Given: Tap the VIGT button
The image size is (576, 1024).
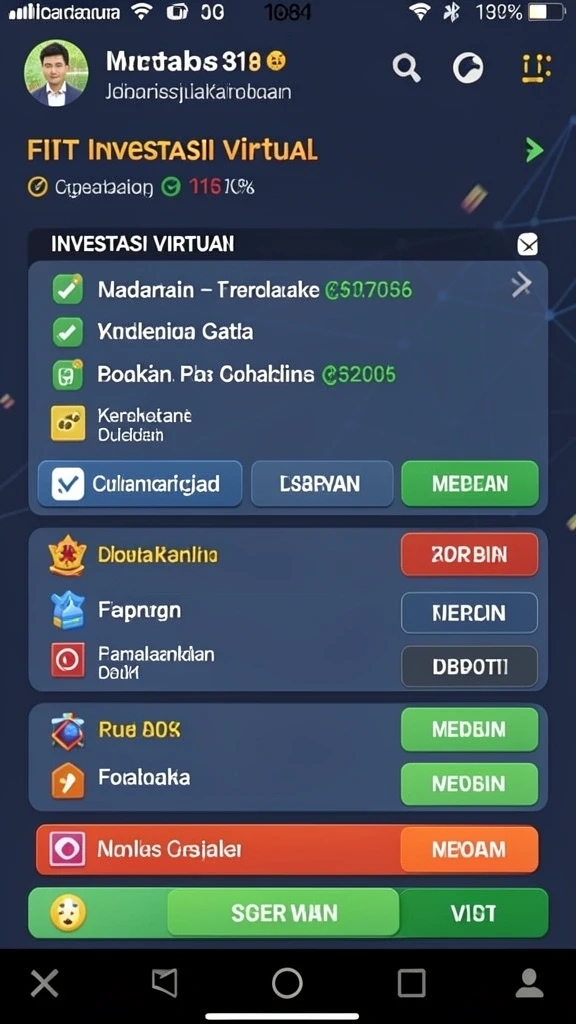Looking at the screenshot, I should 473,912.
